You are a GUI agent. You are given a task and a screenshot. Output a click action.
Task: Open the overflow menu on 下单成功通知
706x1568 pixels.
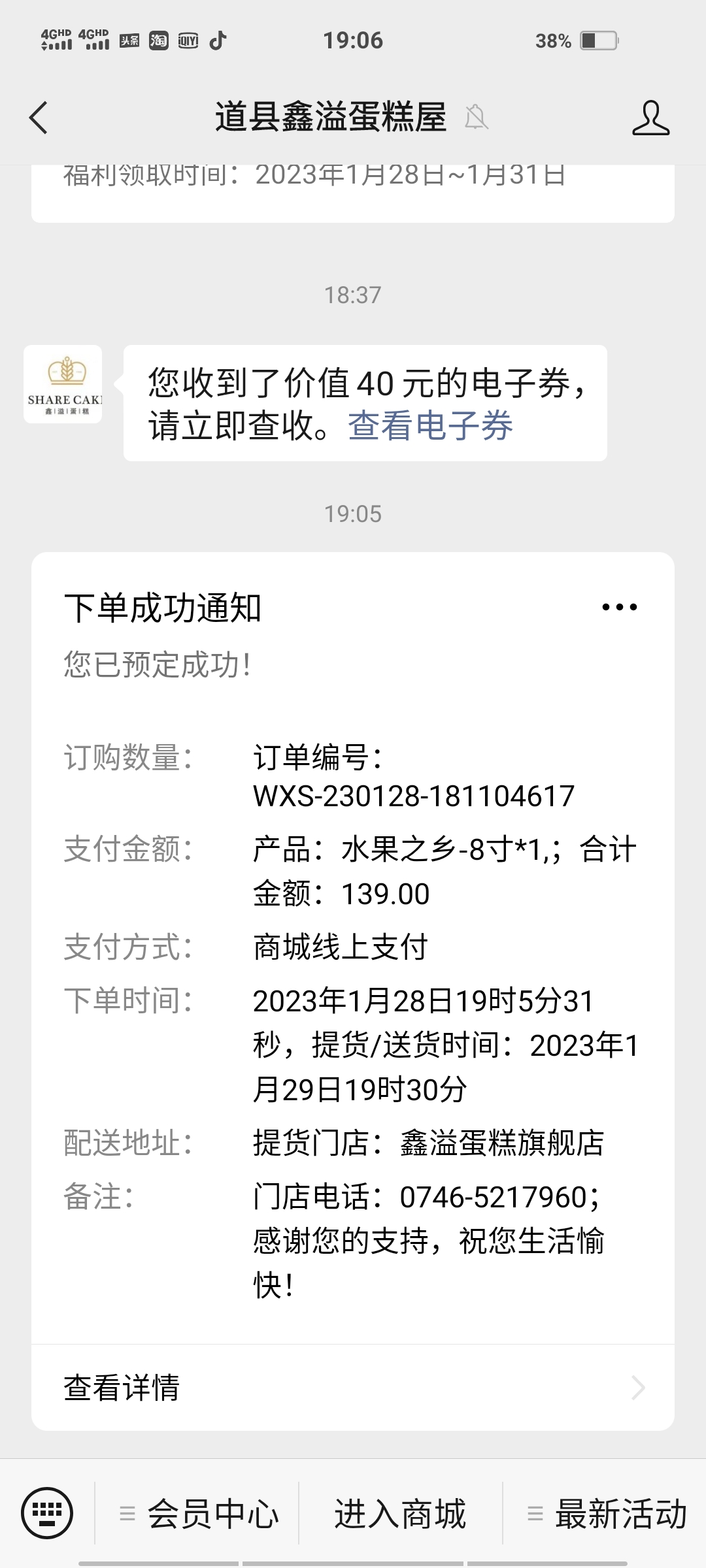[619, 607]
